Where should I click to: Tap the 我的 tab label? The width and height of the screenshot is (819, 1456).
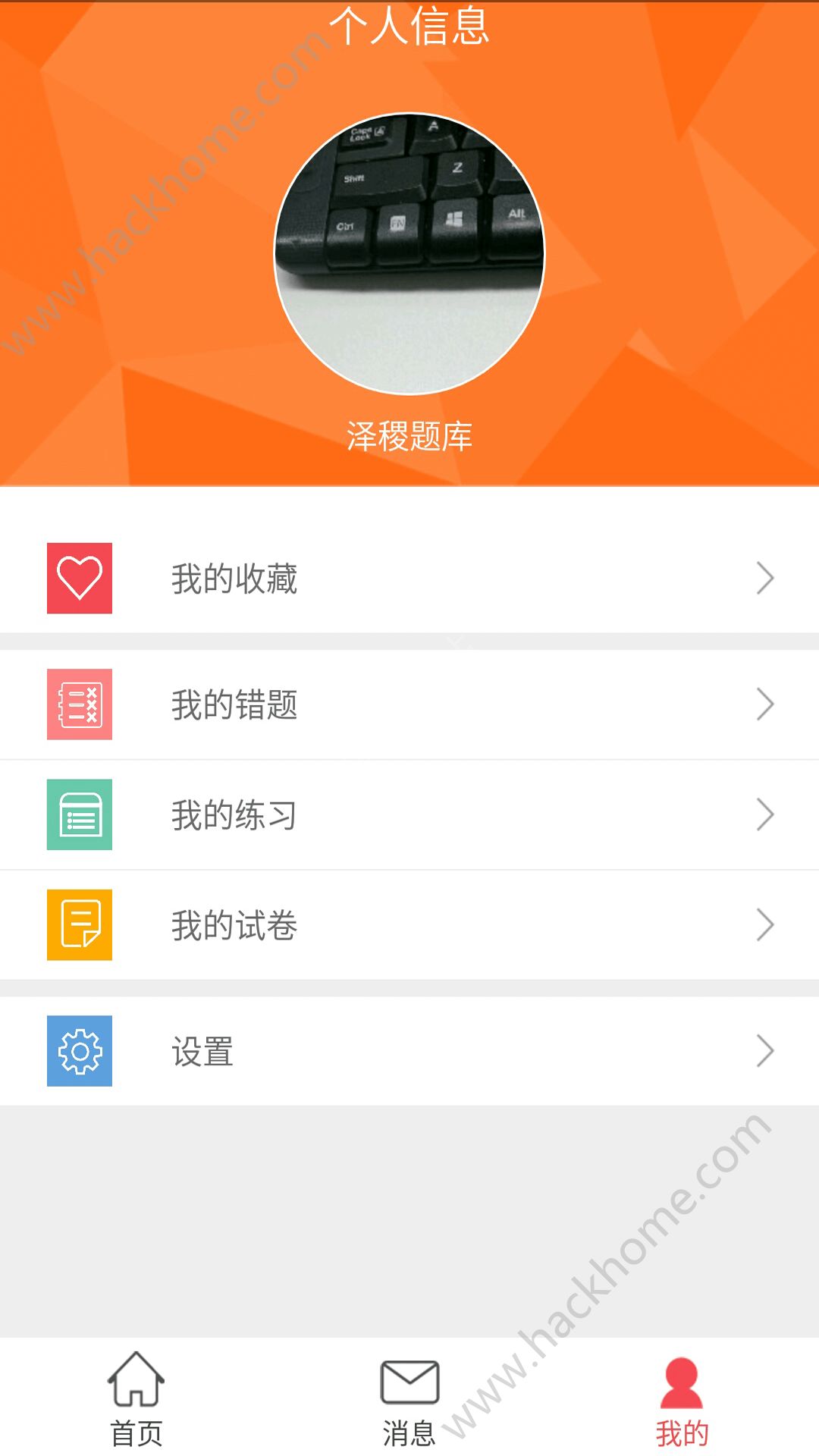(680, 1429)
